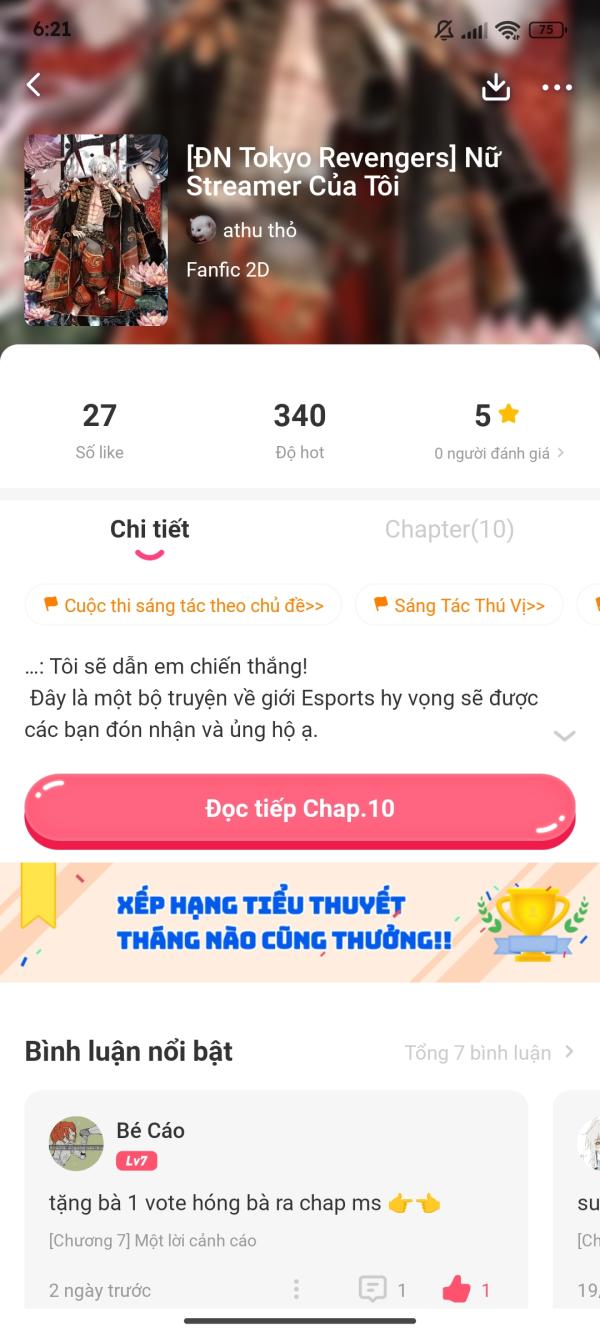Switch to the Chapter(10) tab
600x1333 pixels.
[x=449, y=530]
